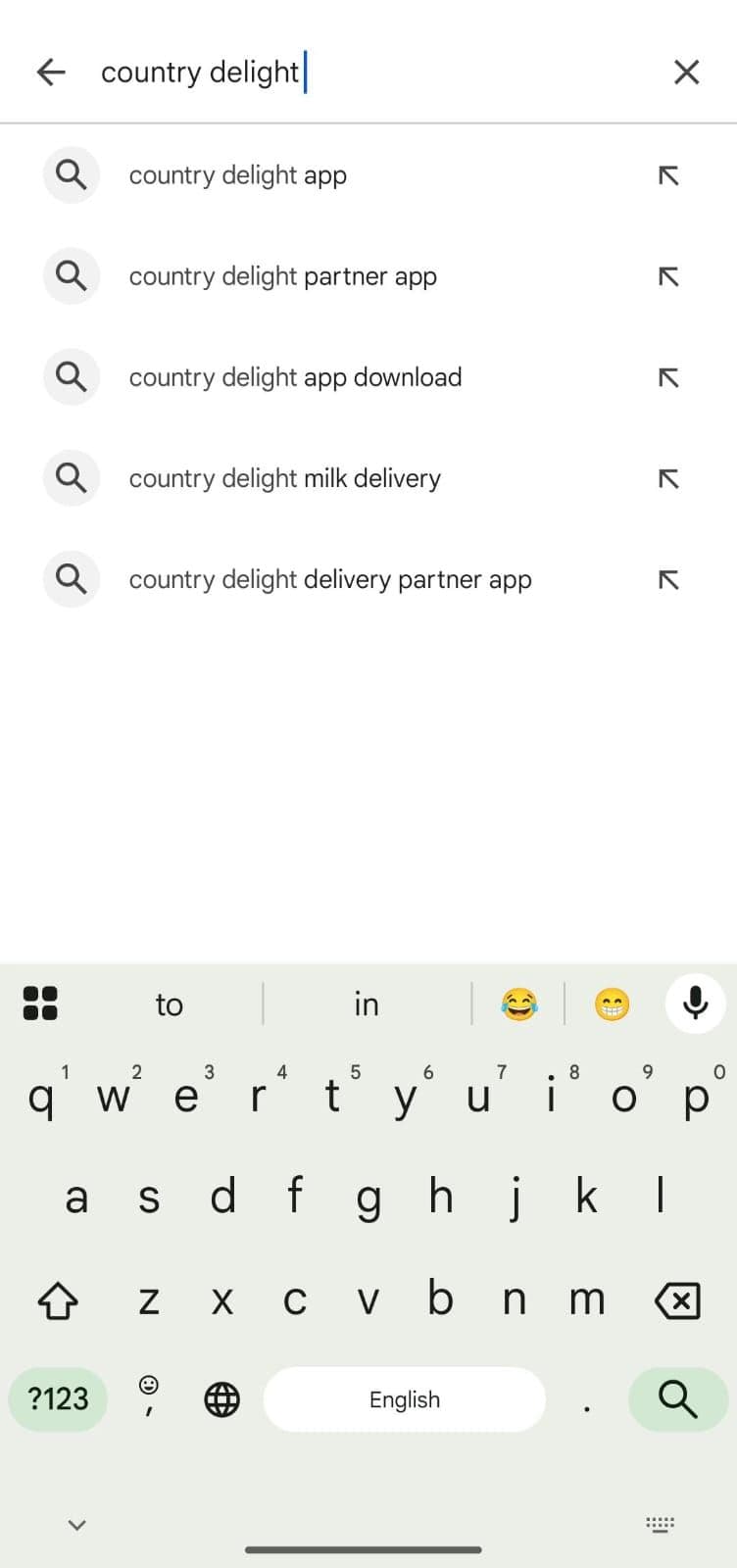Choose the 'country delight app download' suggestion
737x1568 pixels.
coord(295,377)
